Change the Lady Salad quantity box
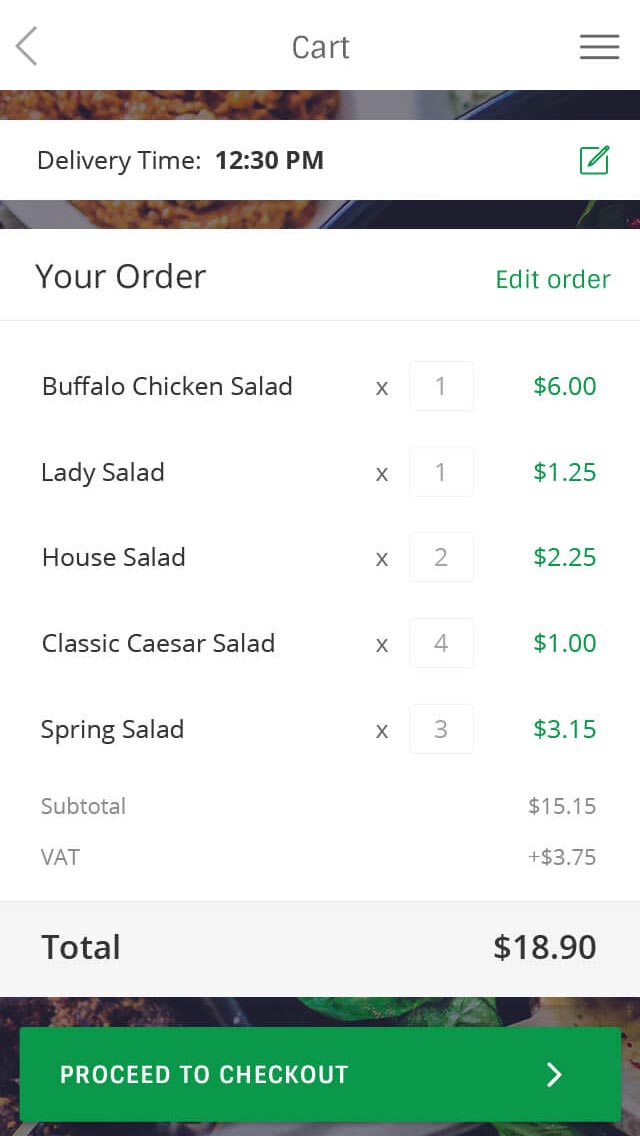 [441, 472]
